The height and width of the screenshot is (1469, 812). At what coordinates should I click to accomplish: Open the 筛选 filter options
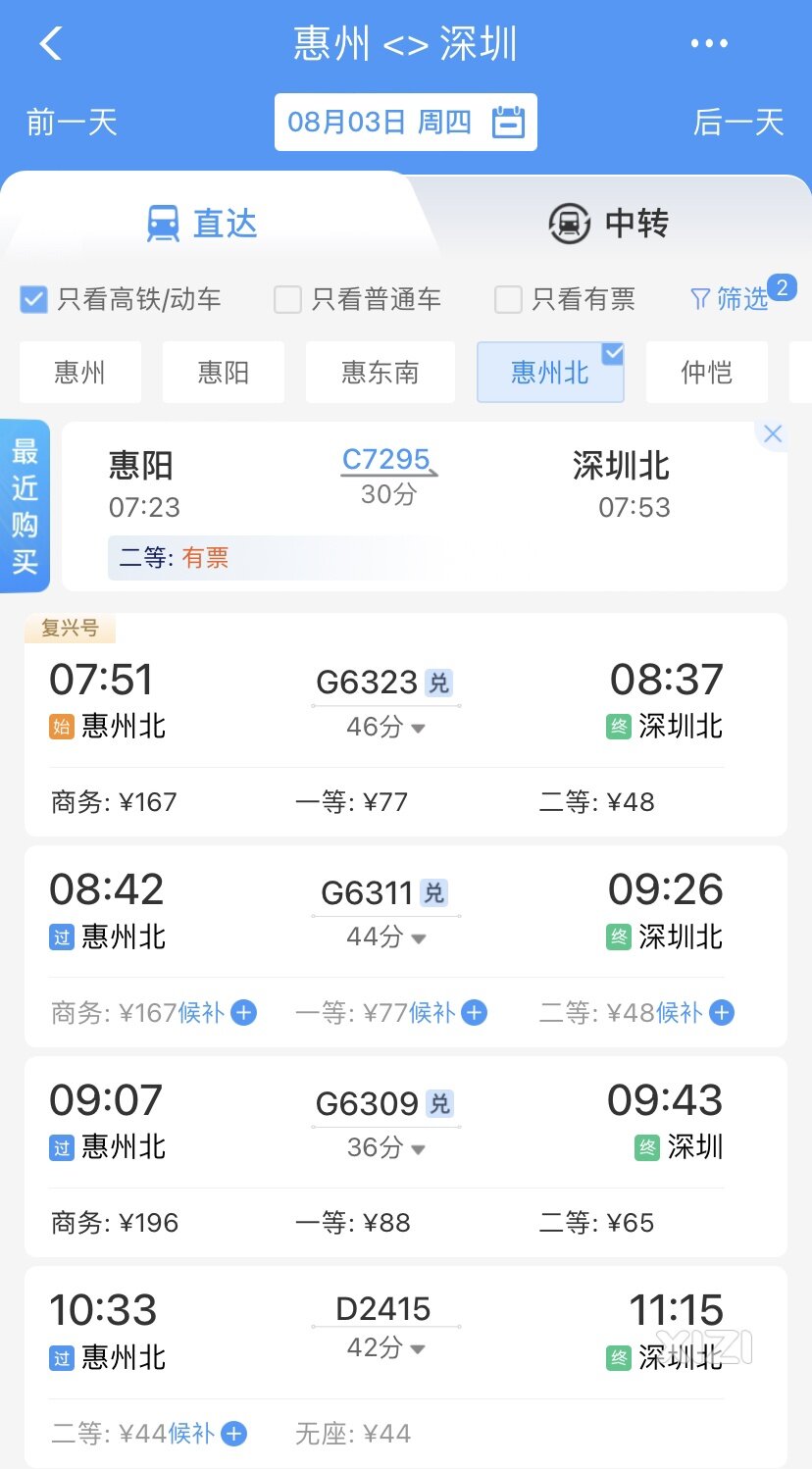(x=731, y=299)
